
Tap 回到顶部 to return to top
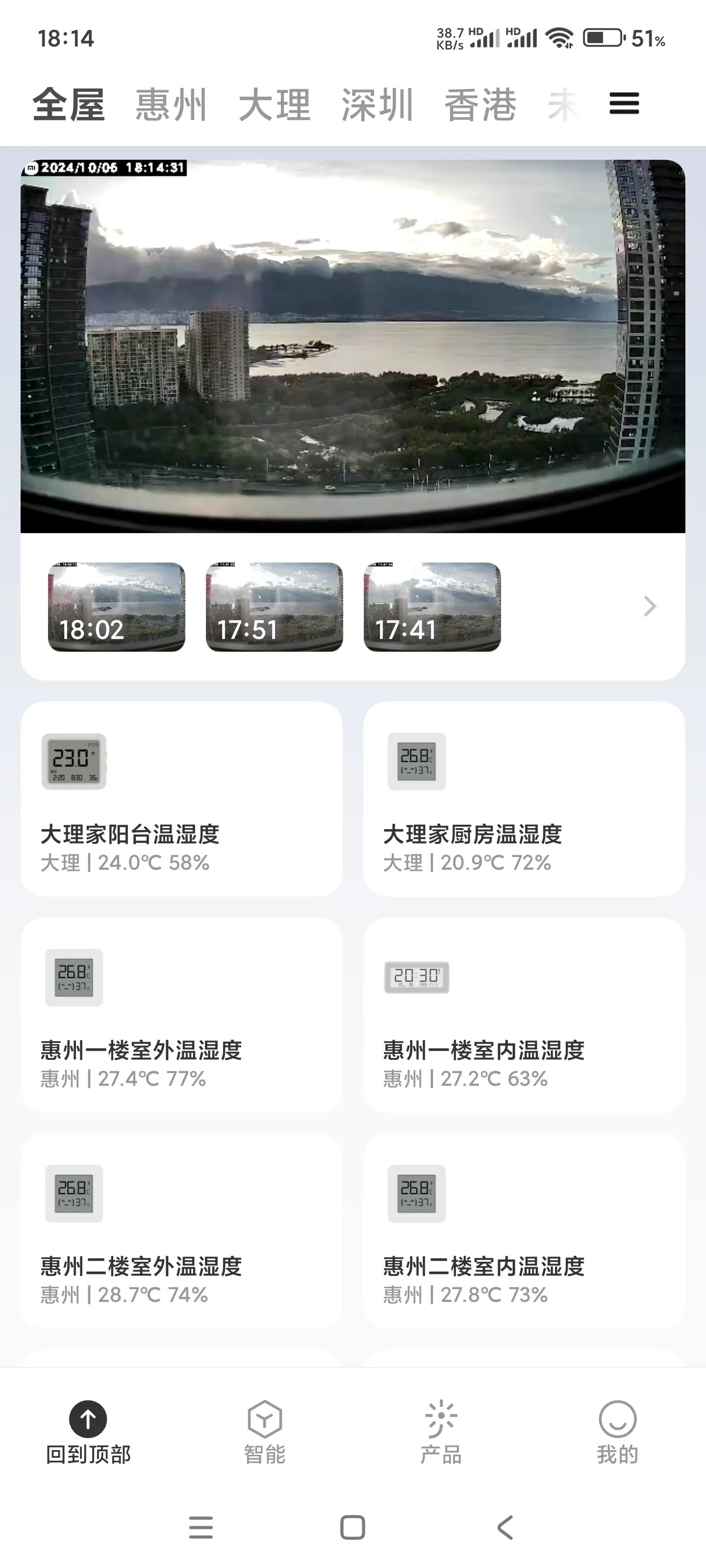click(88, 1432)
